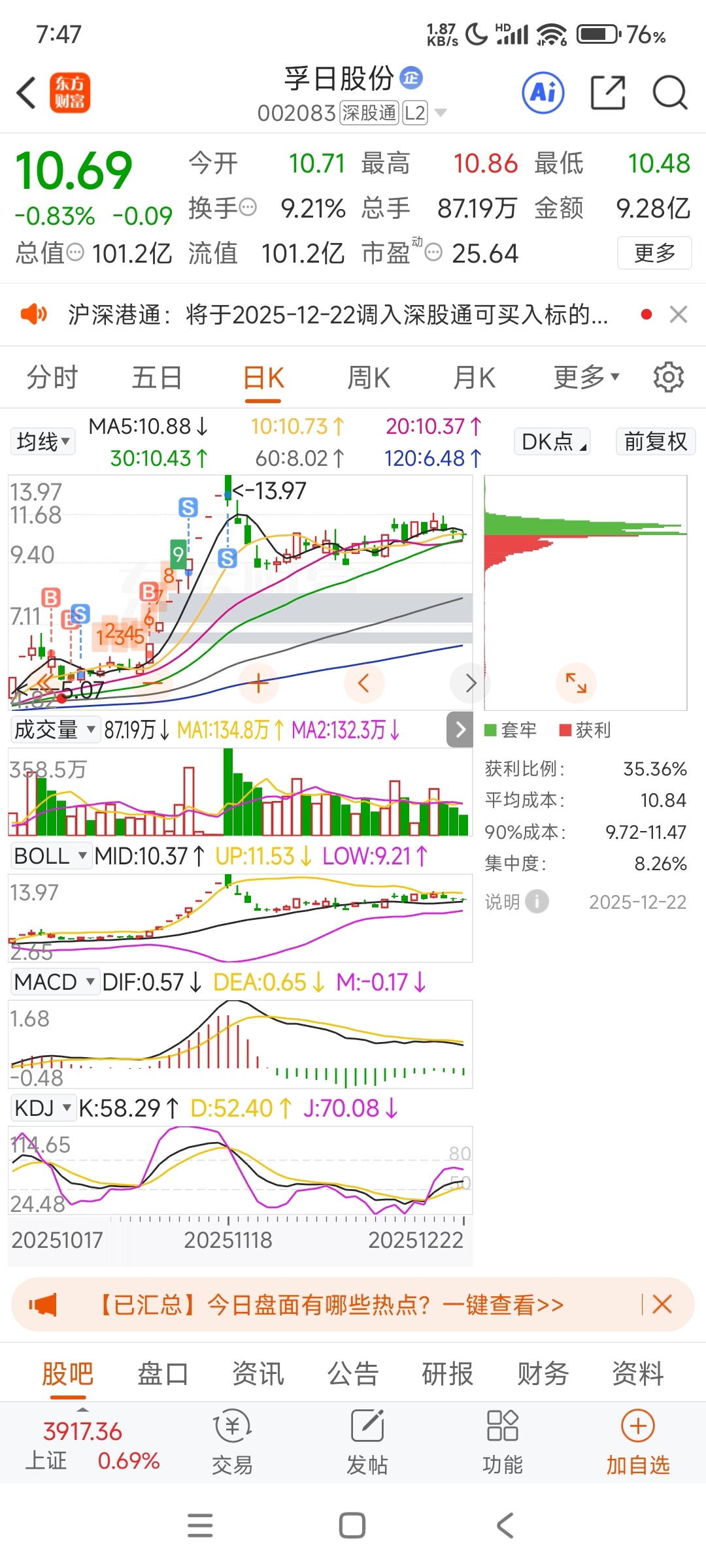The height and width of the screenshot is (1568, 706).
Task: Switch to the 财务 tab
Action: click(x=543, y=1373)
